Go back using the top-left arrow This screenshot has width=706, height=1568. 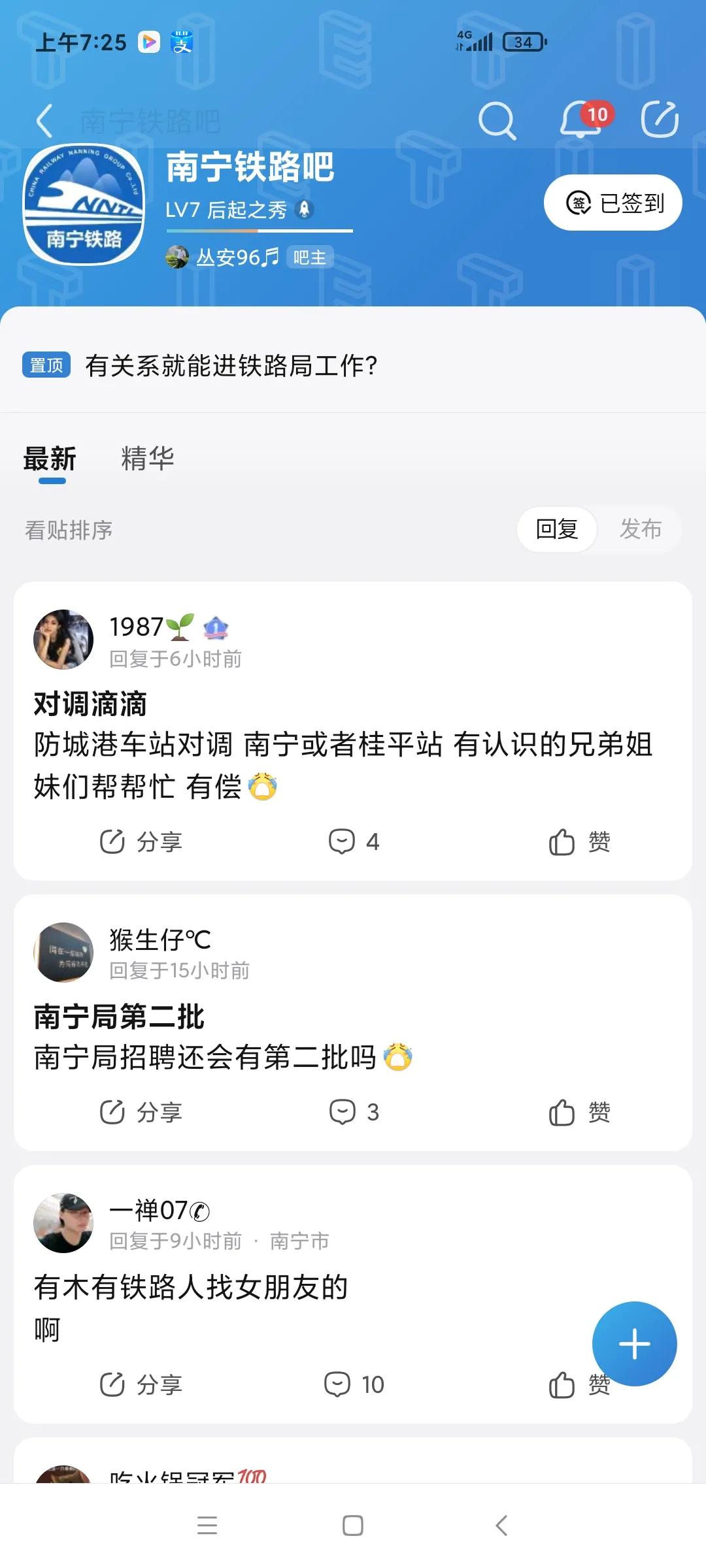coord(44,122)
